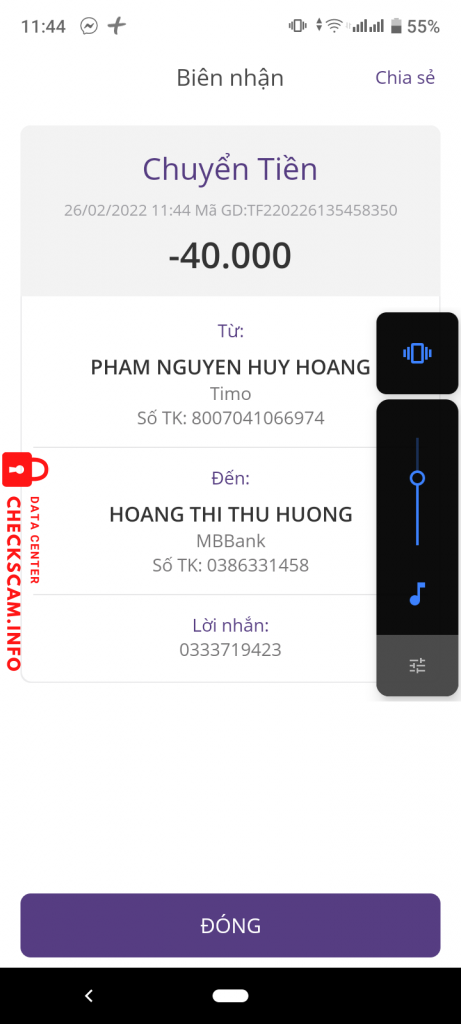This screenshot has width=461, height=1024.
Task: Tap the media volume slider track
Action: [417, 491]
